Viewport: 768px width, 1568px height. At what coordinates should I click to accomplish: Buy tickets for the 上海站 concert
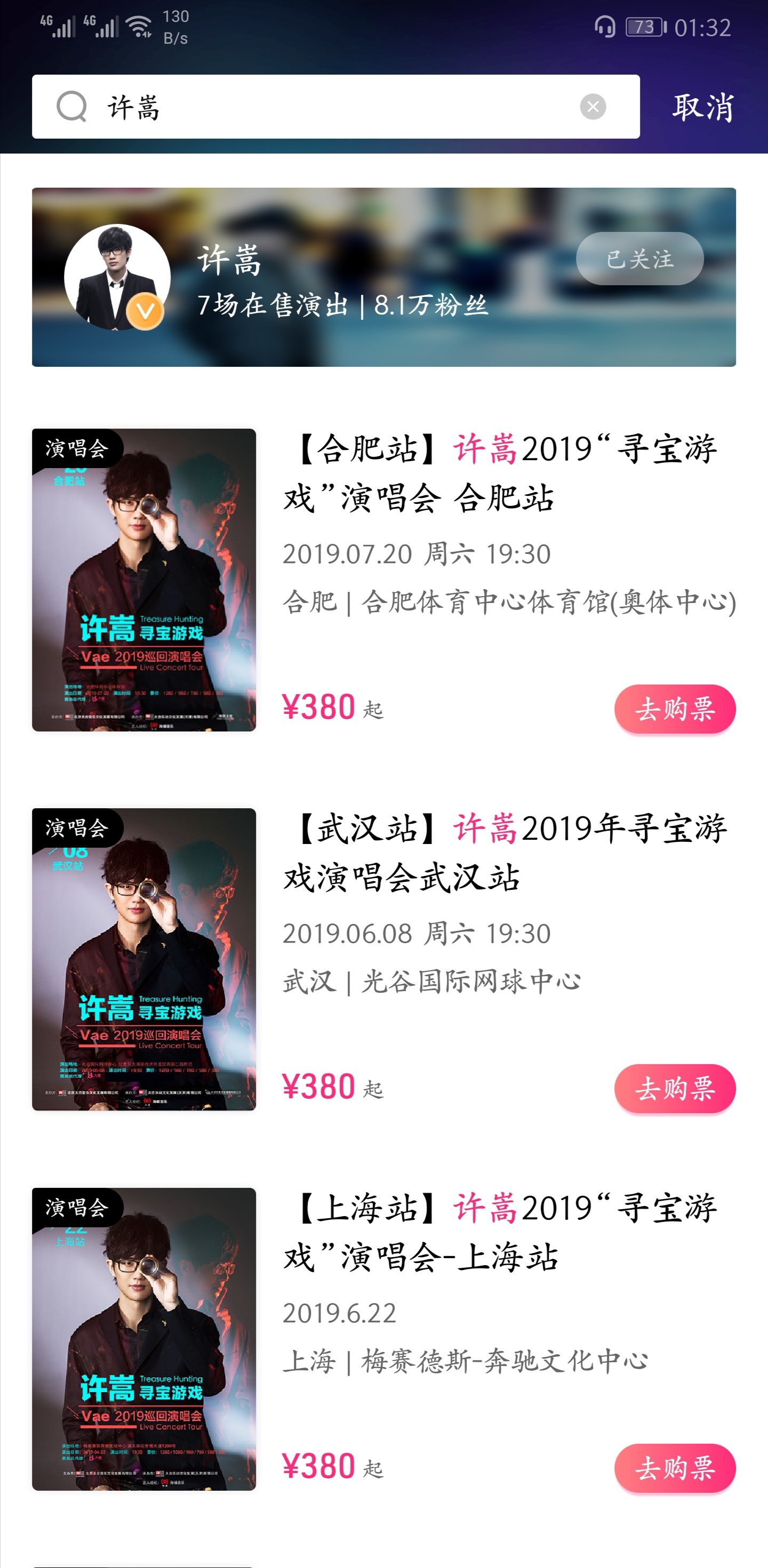click(x=674, y=1468)
